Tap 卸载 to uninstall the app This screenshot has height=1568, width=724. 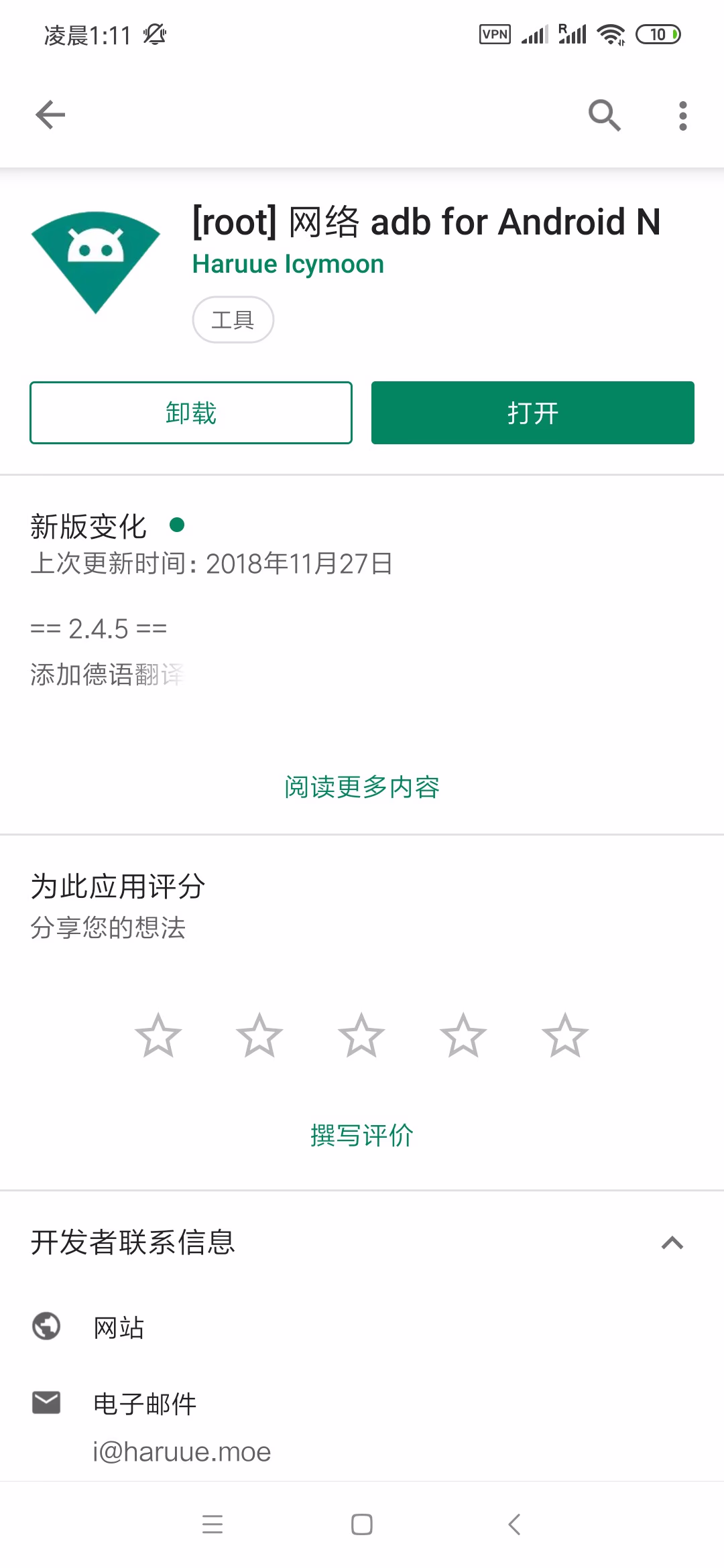click(x=191, y=413)
